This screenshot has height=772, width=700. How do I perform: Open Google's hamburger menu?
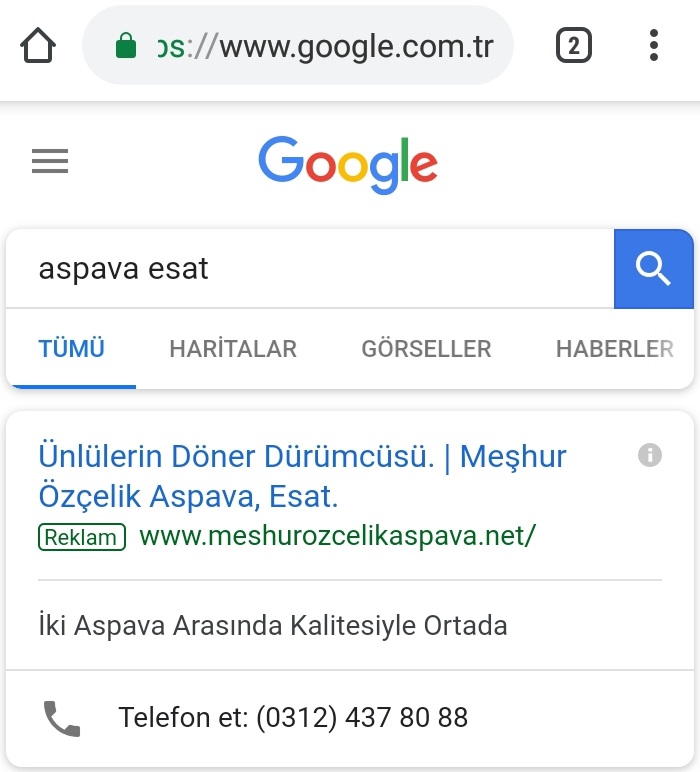50,161
